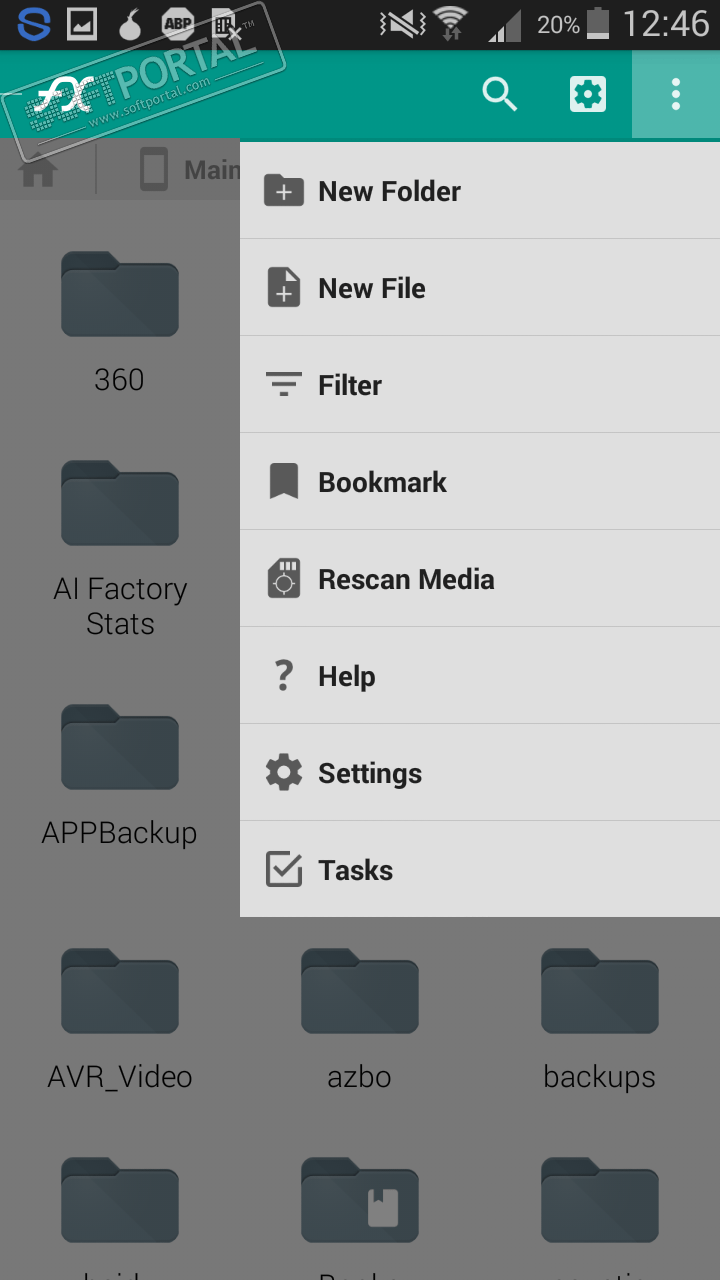Go to the home location icon

pyautogui.click(x=38, y=170)
